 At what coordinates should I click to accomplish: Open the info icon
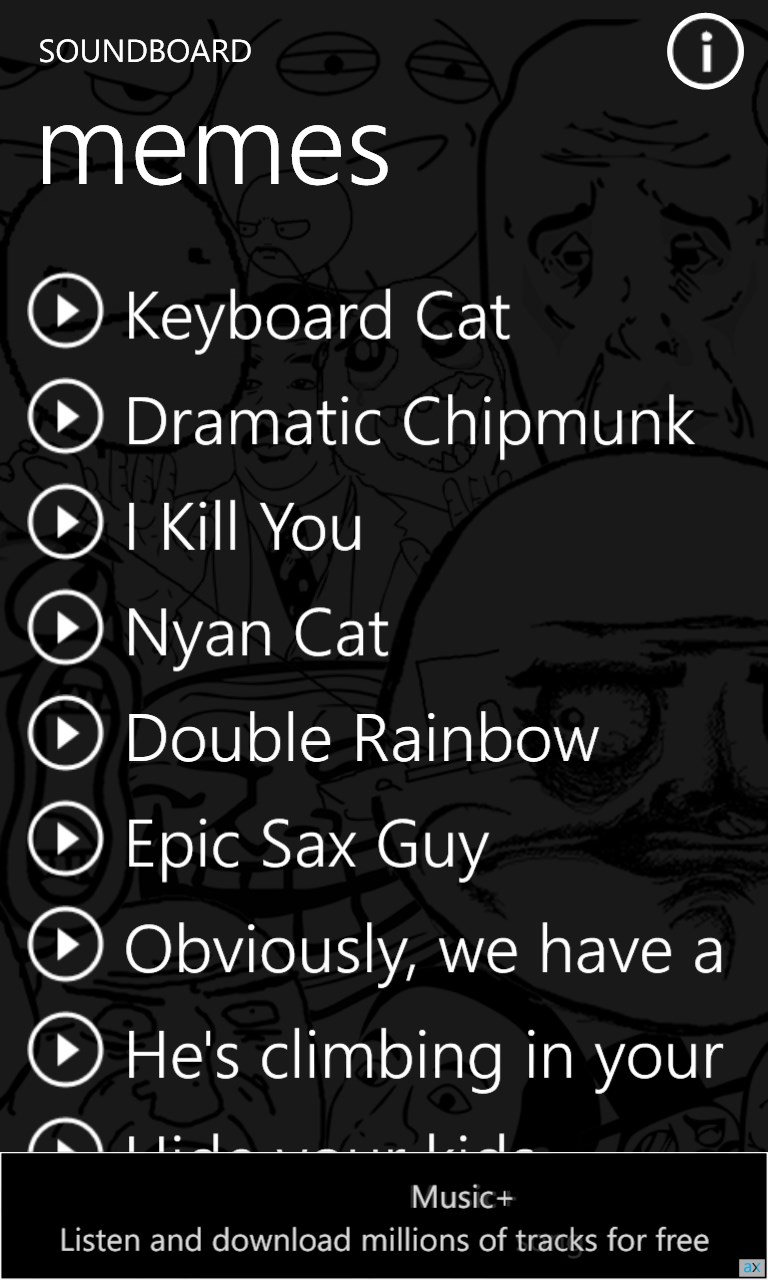click(x=705, y=51)
